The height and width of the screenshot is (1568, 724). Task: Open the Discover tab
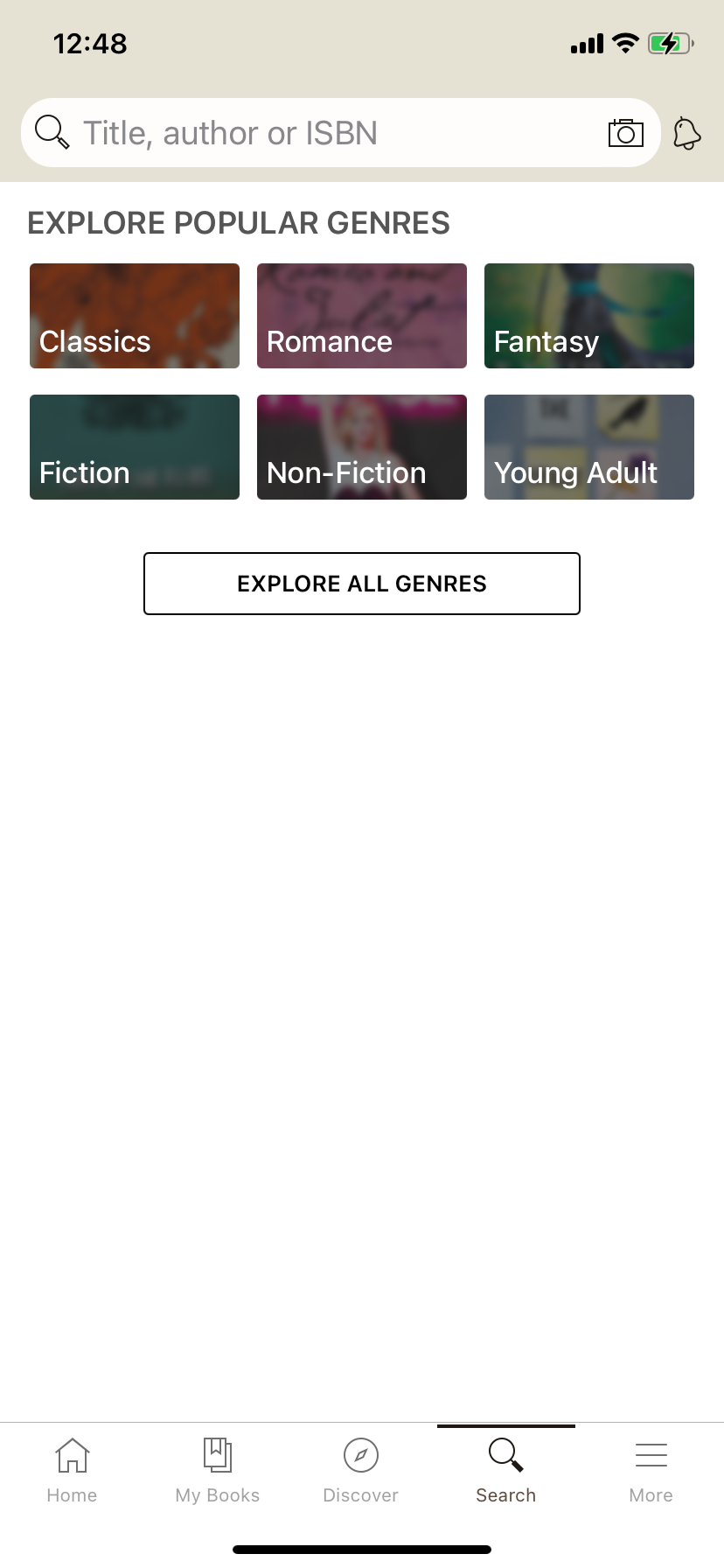click(360, 1470)
